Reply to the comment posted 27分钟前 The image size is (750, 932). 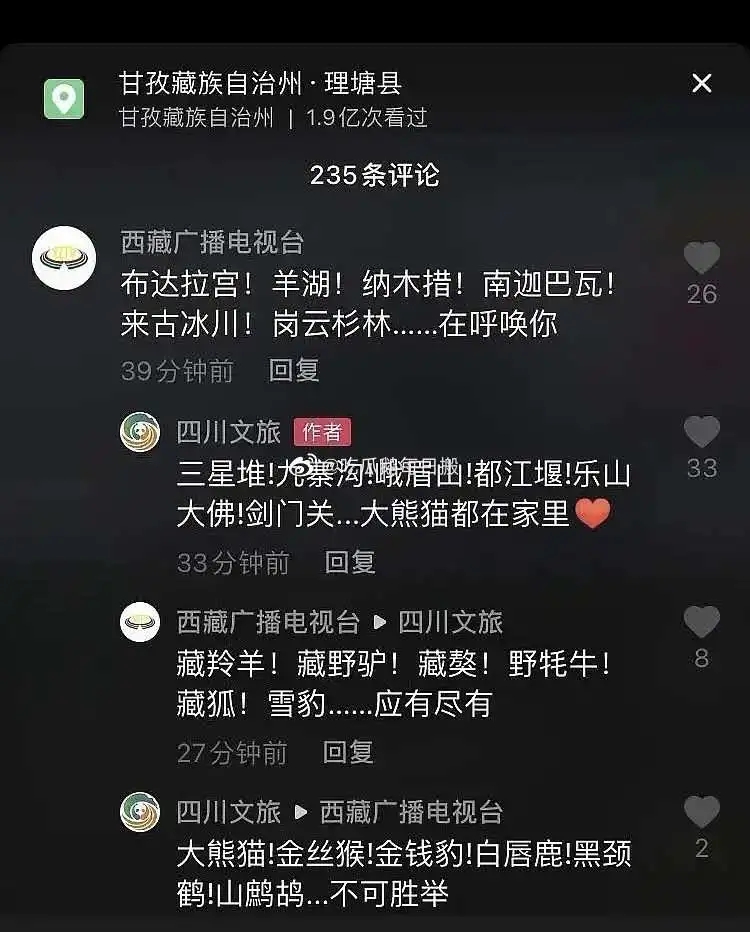pos(348,752)
